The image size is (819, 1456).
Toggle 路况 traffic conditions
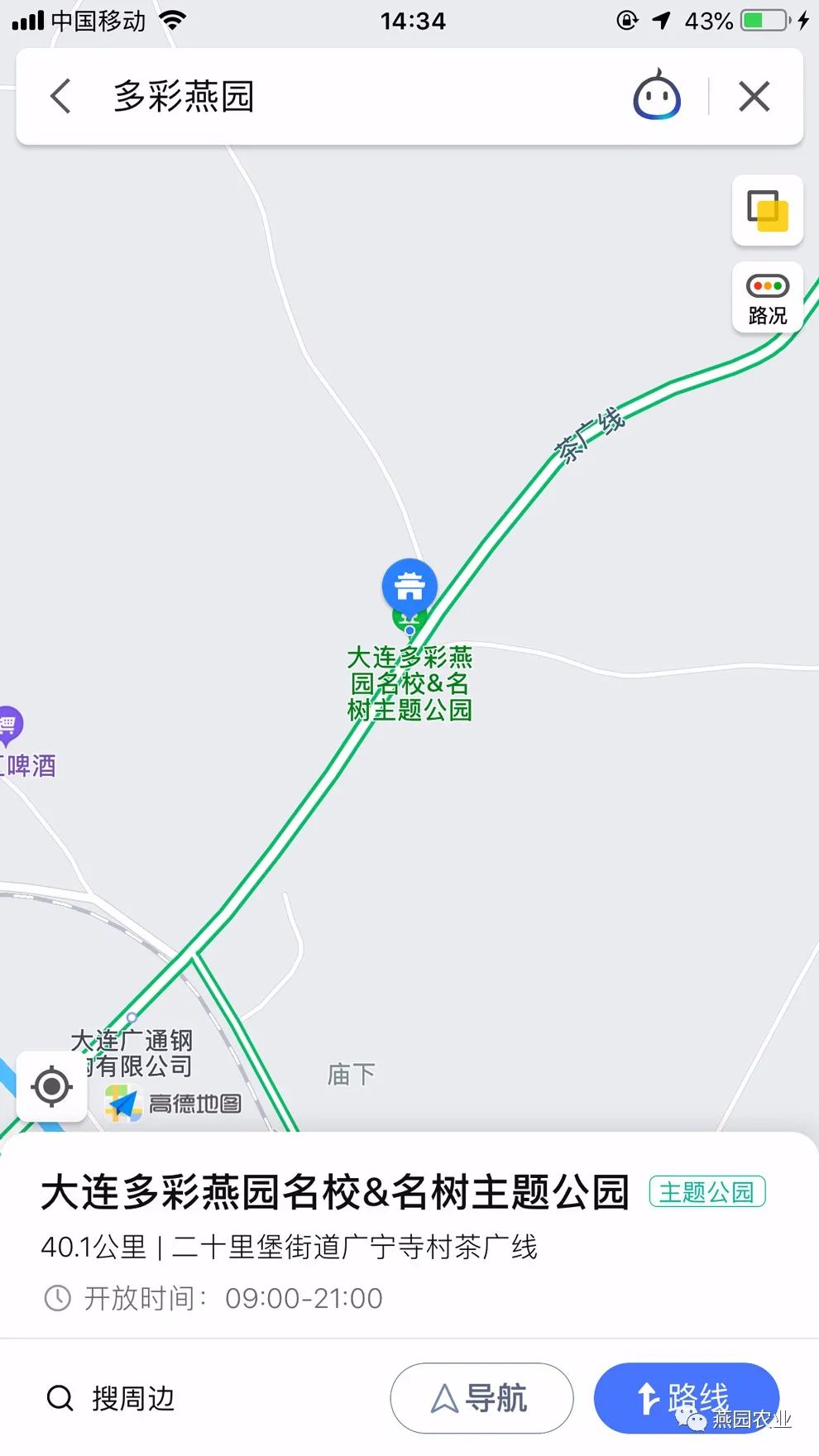pos(767,298)
